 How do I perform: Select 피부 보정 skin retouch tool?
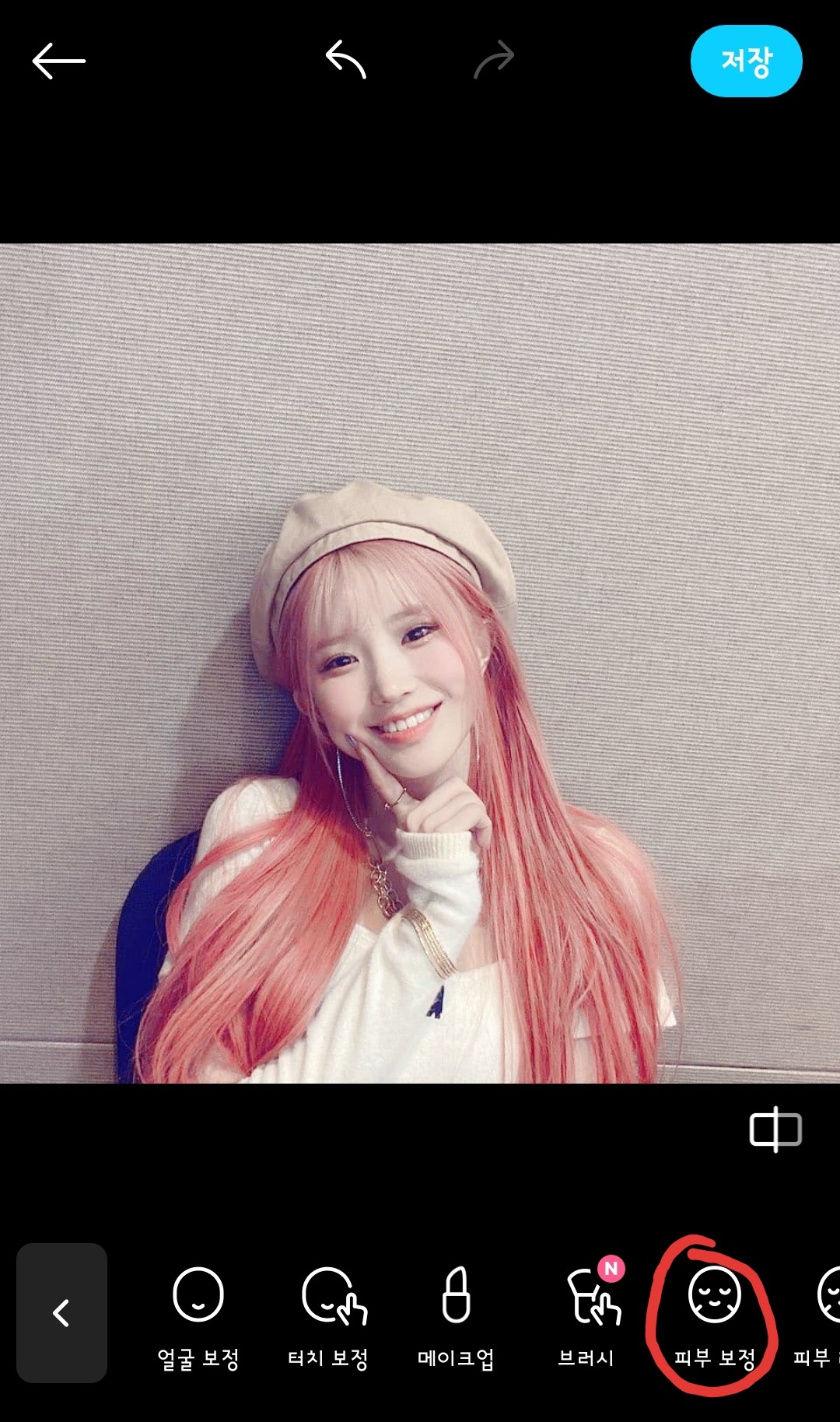point(715,1318)
